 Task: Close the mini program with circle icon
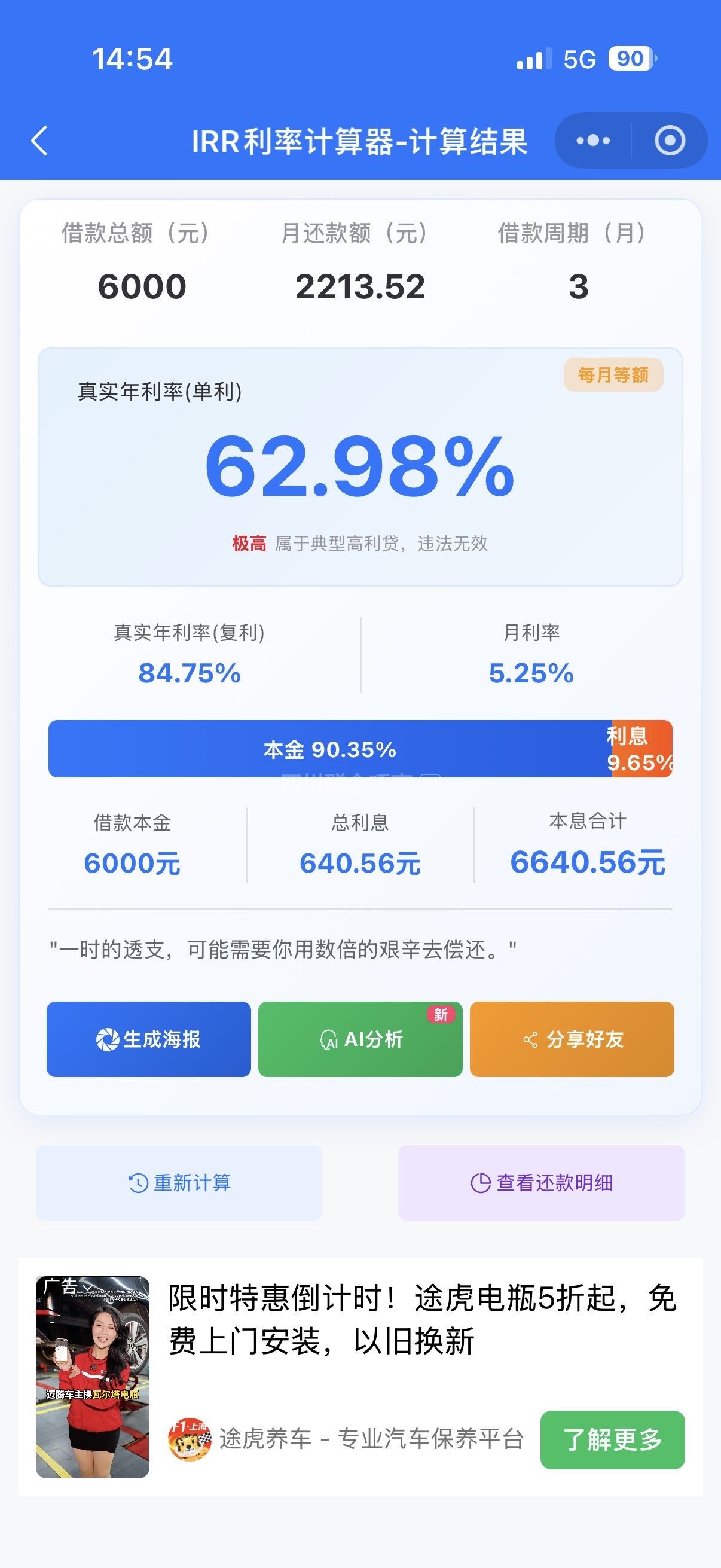[x=669, y=141]
